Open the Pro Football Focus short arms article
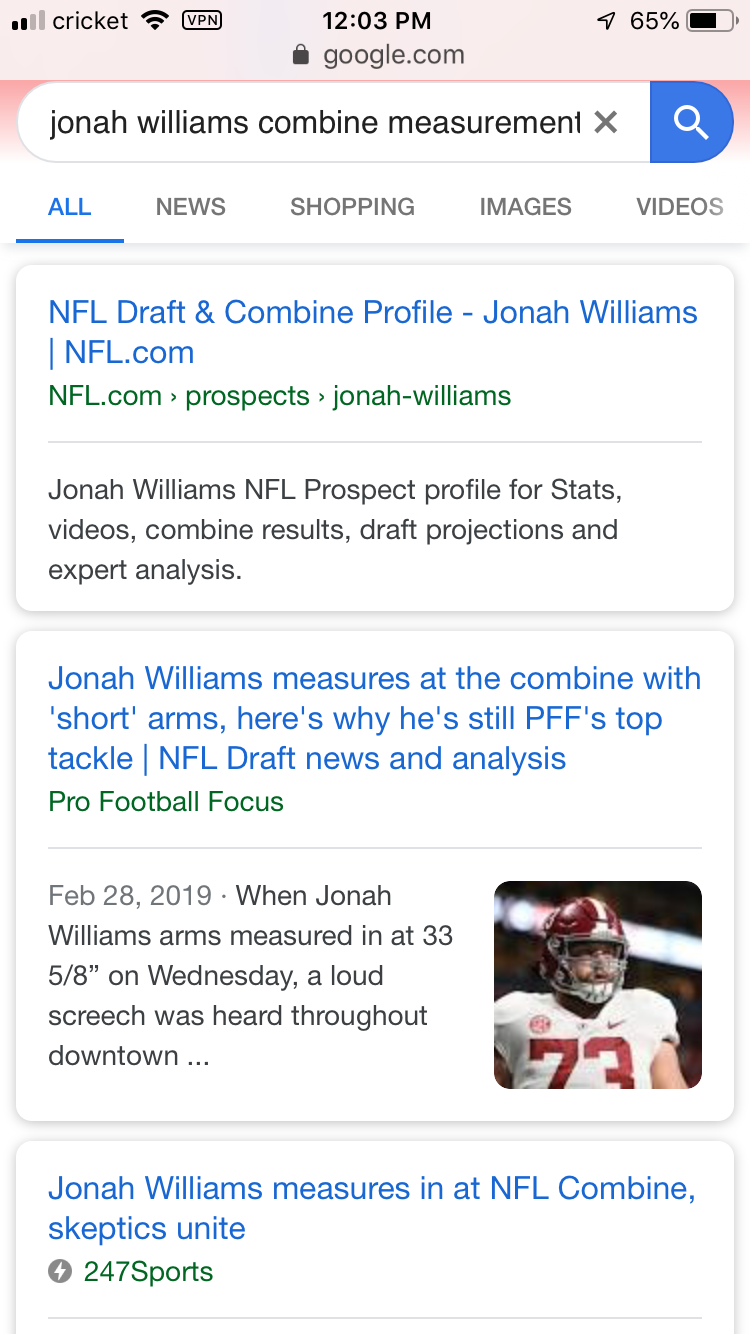The width and height of the screenshot is (750, 1334). 374,718
